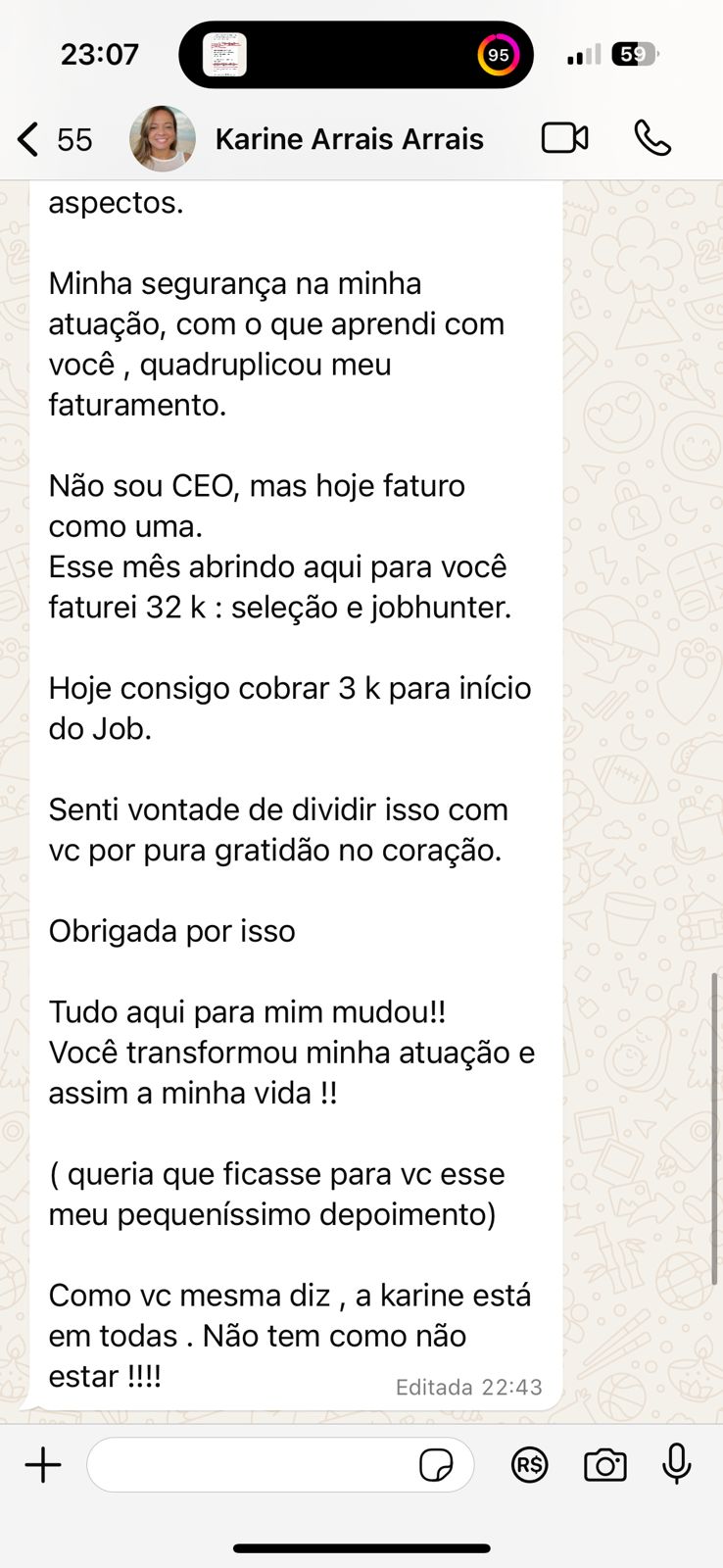Tap Karine's profile picture

click(x=163, y=138)
